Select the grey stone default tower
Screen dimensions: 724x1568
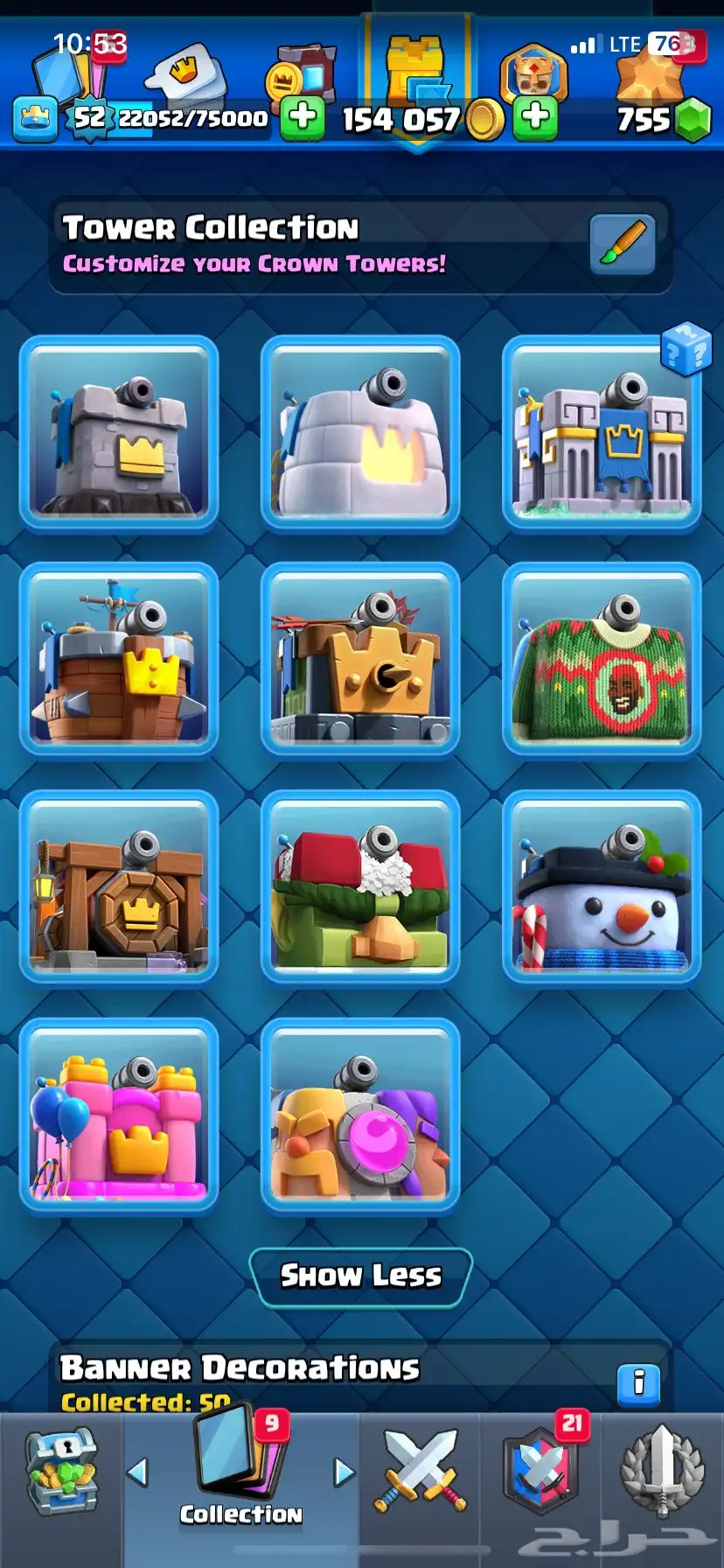tap(119, 434)
